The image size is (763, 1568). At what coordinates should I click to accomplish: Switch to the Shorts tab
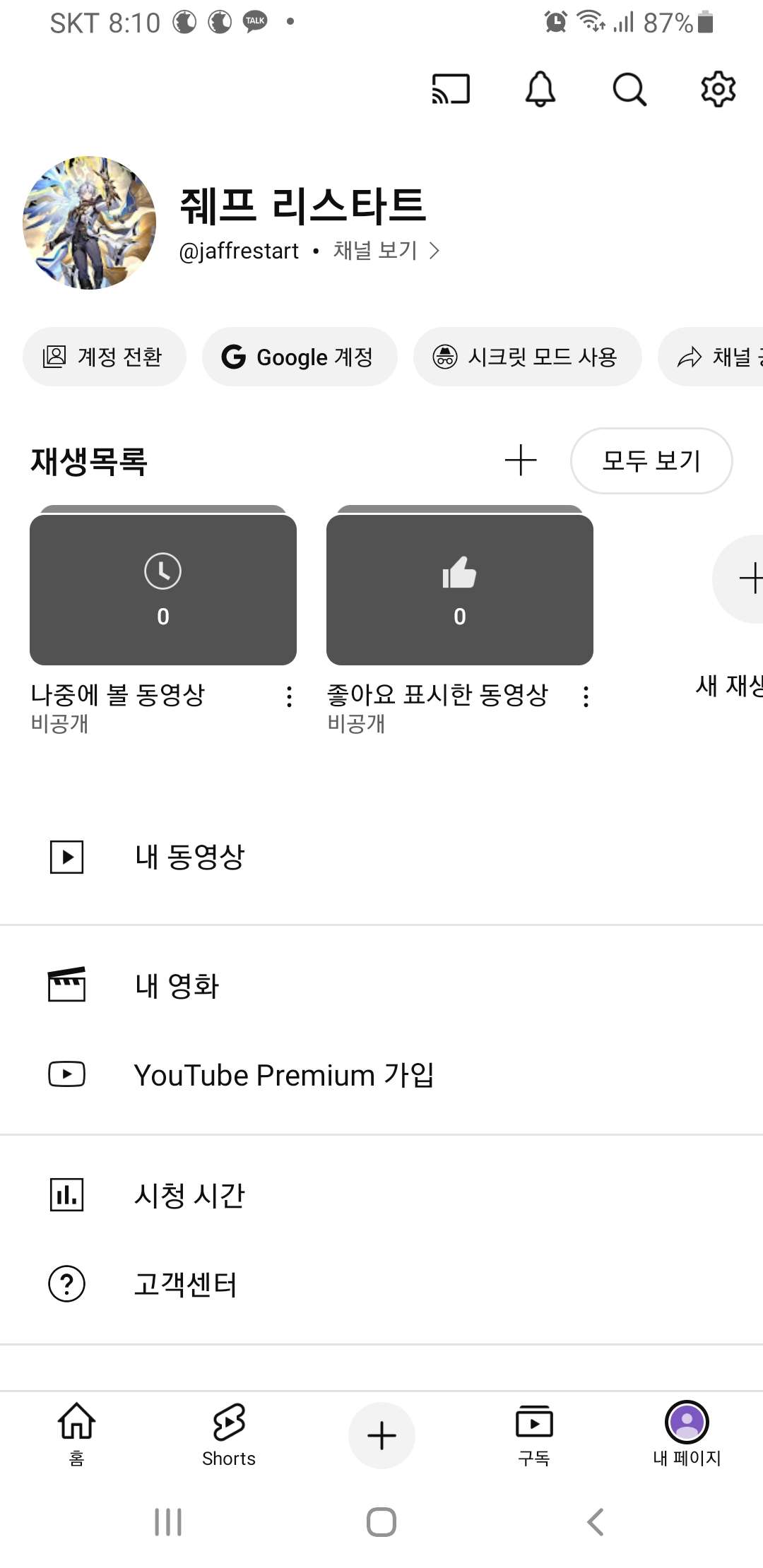(x=229, y=1435)
